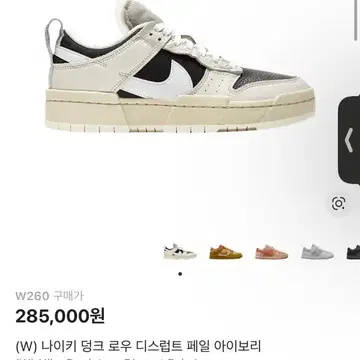This screenshot has height=360, width=360.
Task: Select the black shoe thumbnail
Action: [353, 252]
